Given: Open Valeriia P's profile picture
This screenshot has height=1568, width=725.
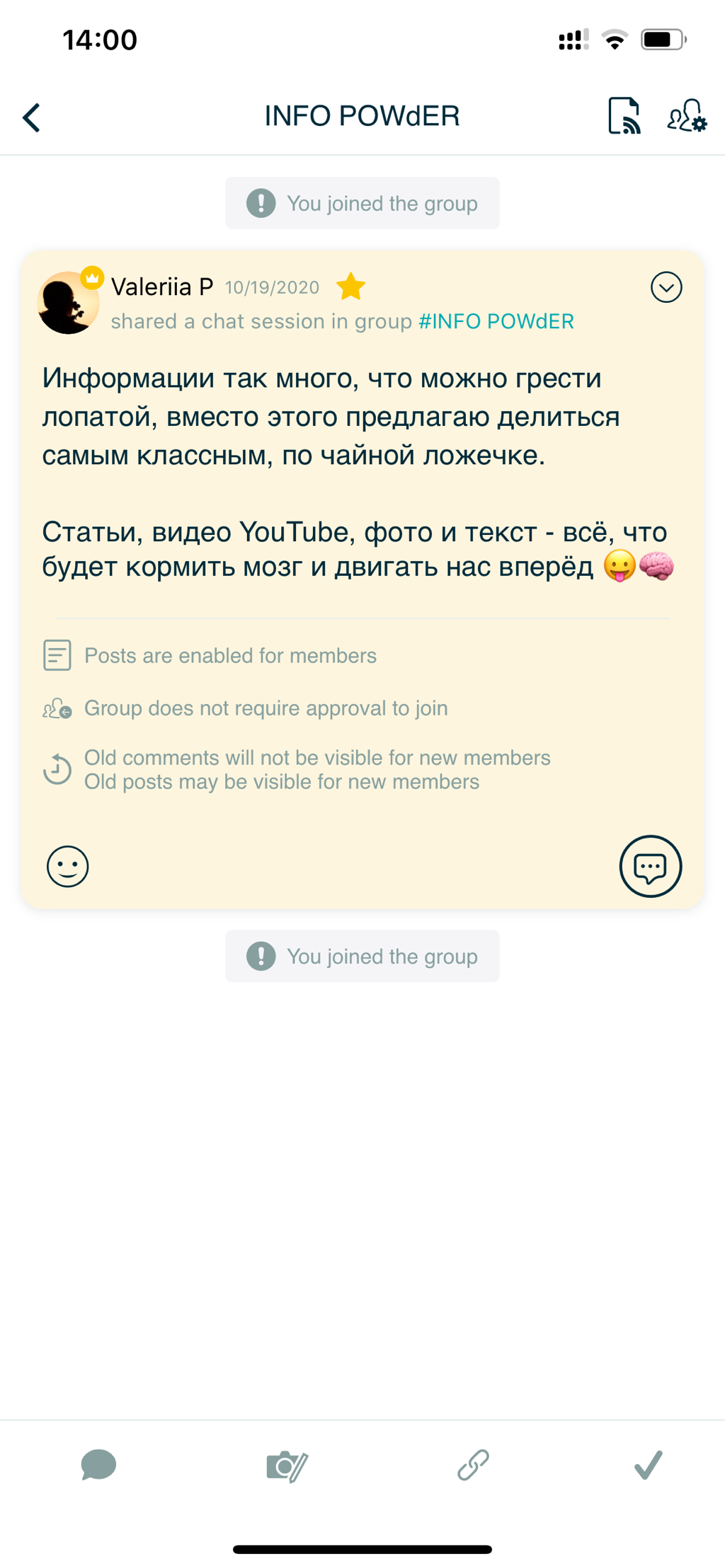Looking at the screenshot, I should tap(68, 303).
